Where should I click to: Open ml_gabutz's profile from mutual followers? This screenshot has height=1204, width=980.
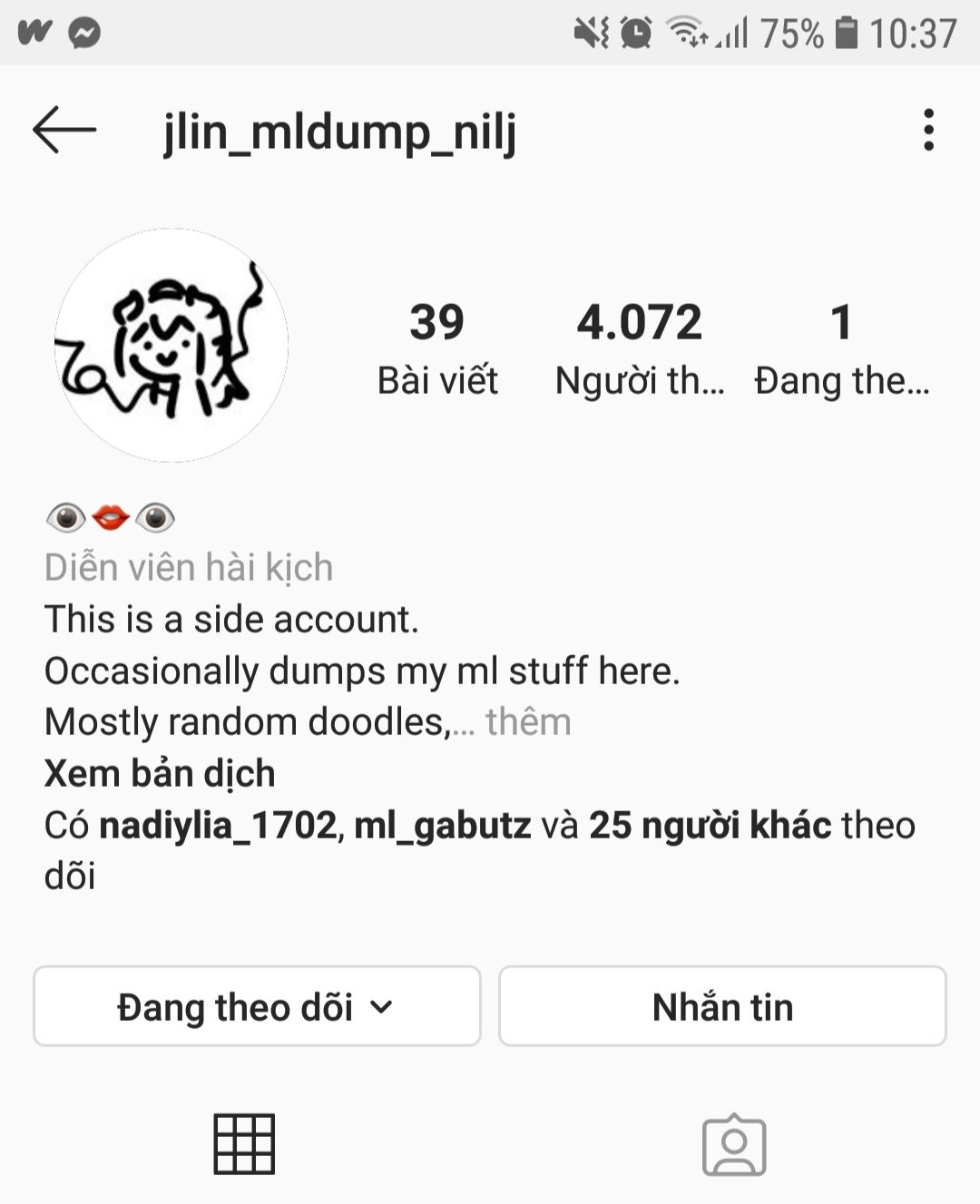[442, 826]
